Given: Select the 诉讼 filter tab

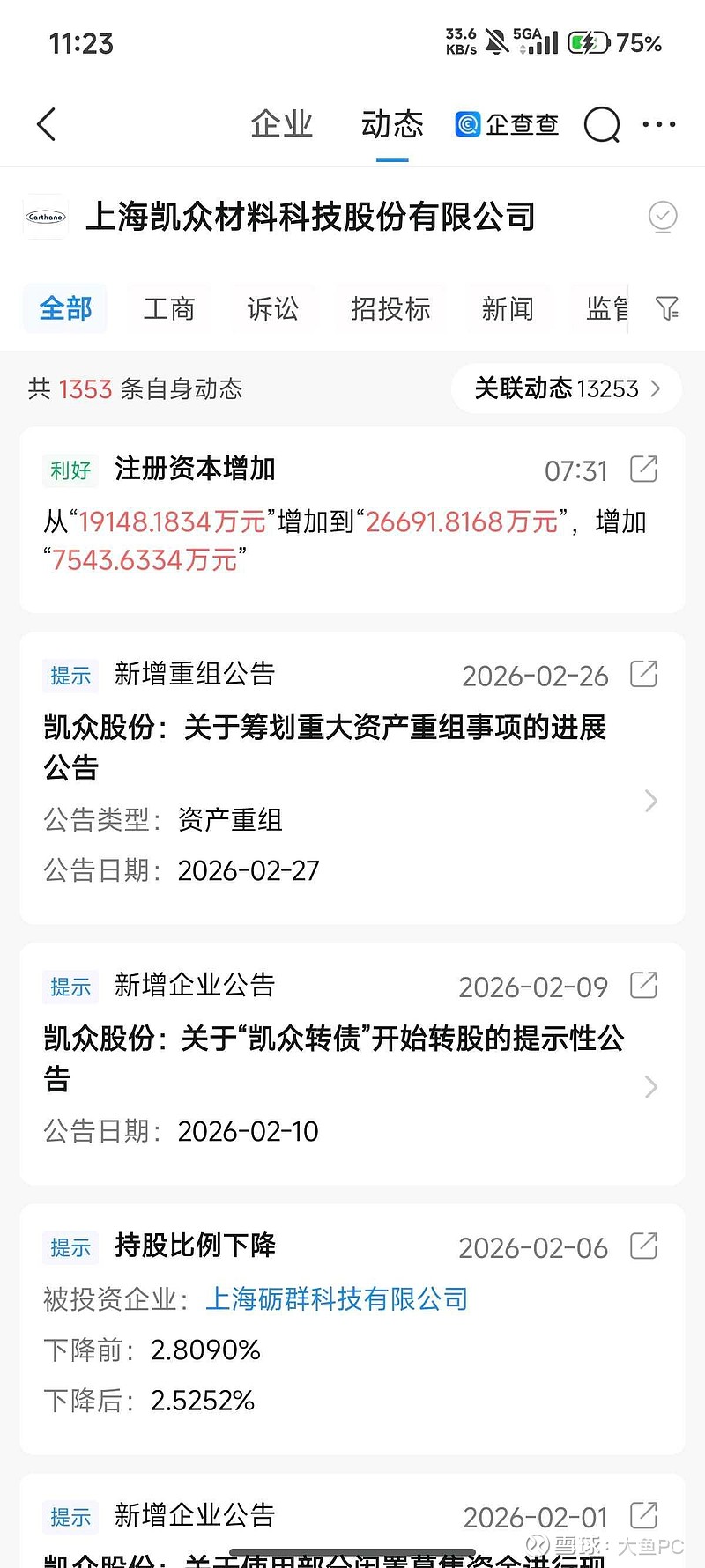Looking at the screenshot, I should [x=272, y=308].
